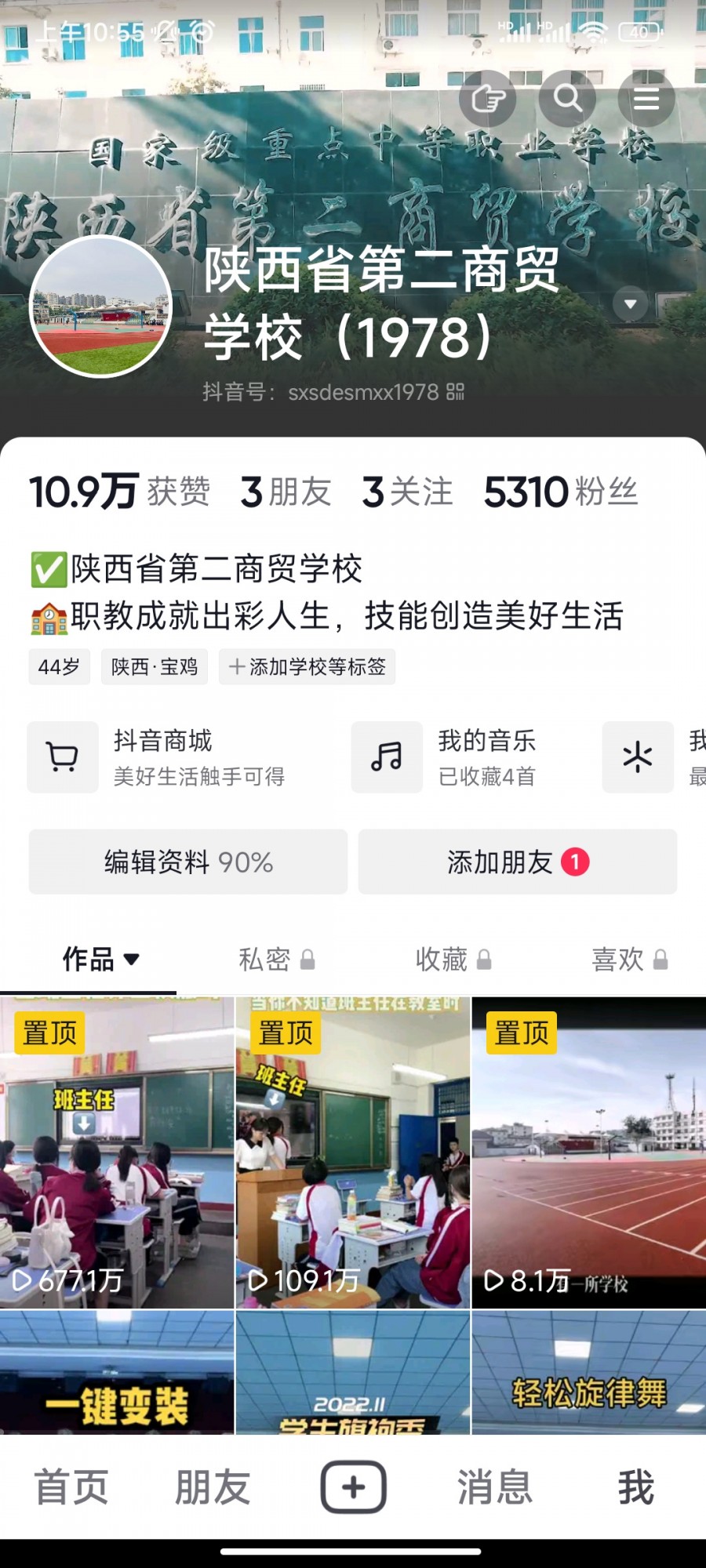
Task: Tap 添加朋友 button
Action: (517, 862)
